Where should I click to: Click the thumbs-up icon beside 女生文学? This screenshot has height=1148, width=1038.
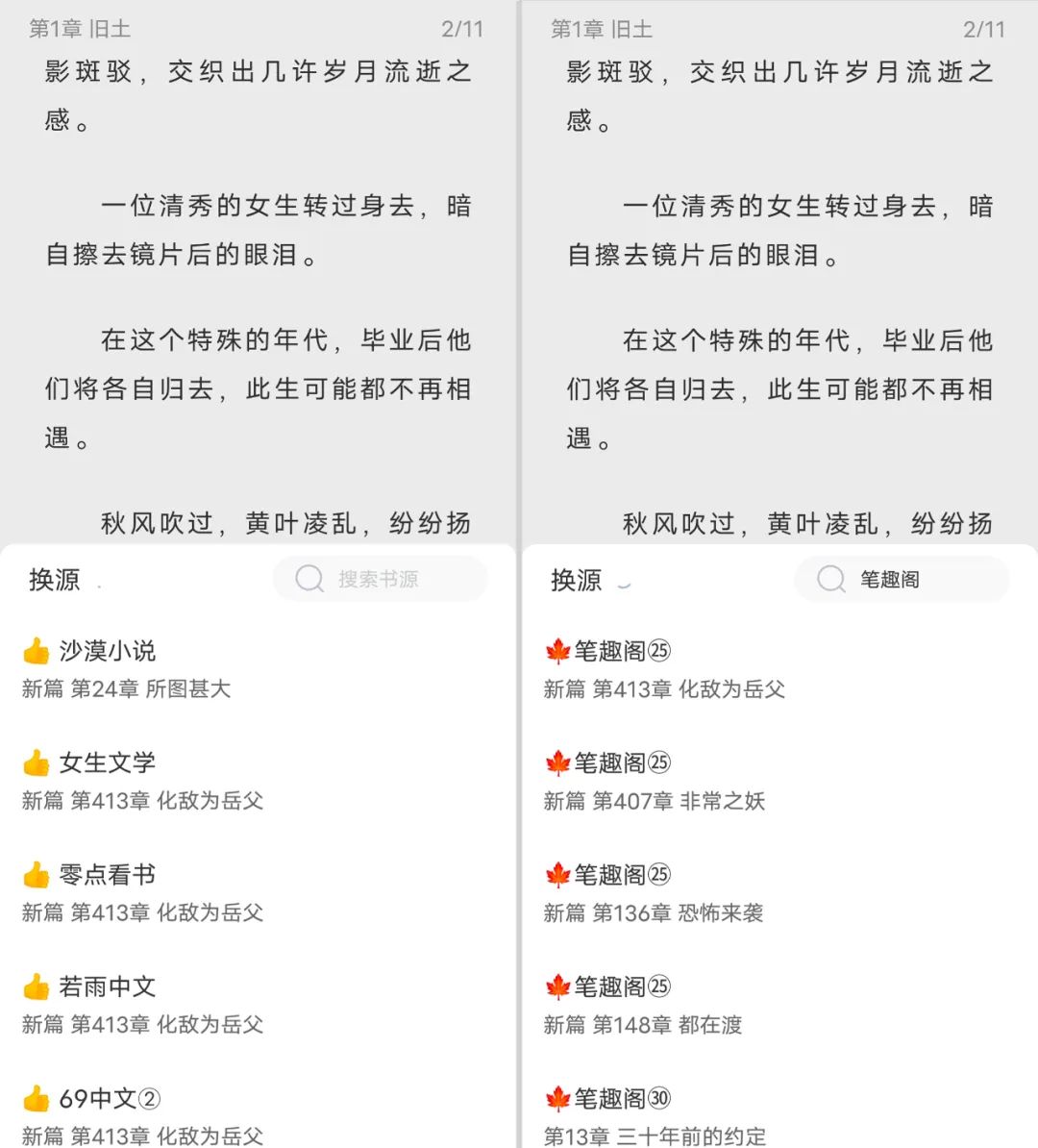coord(37,762)
